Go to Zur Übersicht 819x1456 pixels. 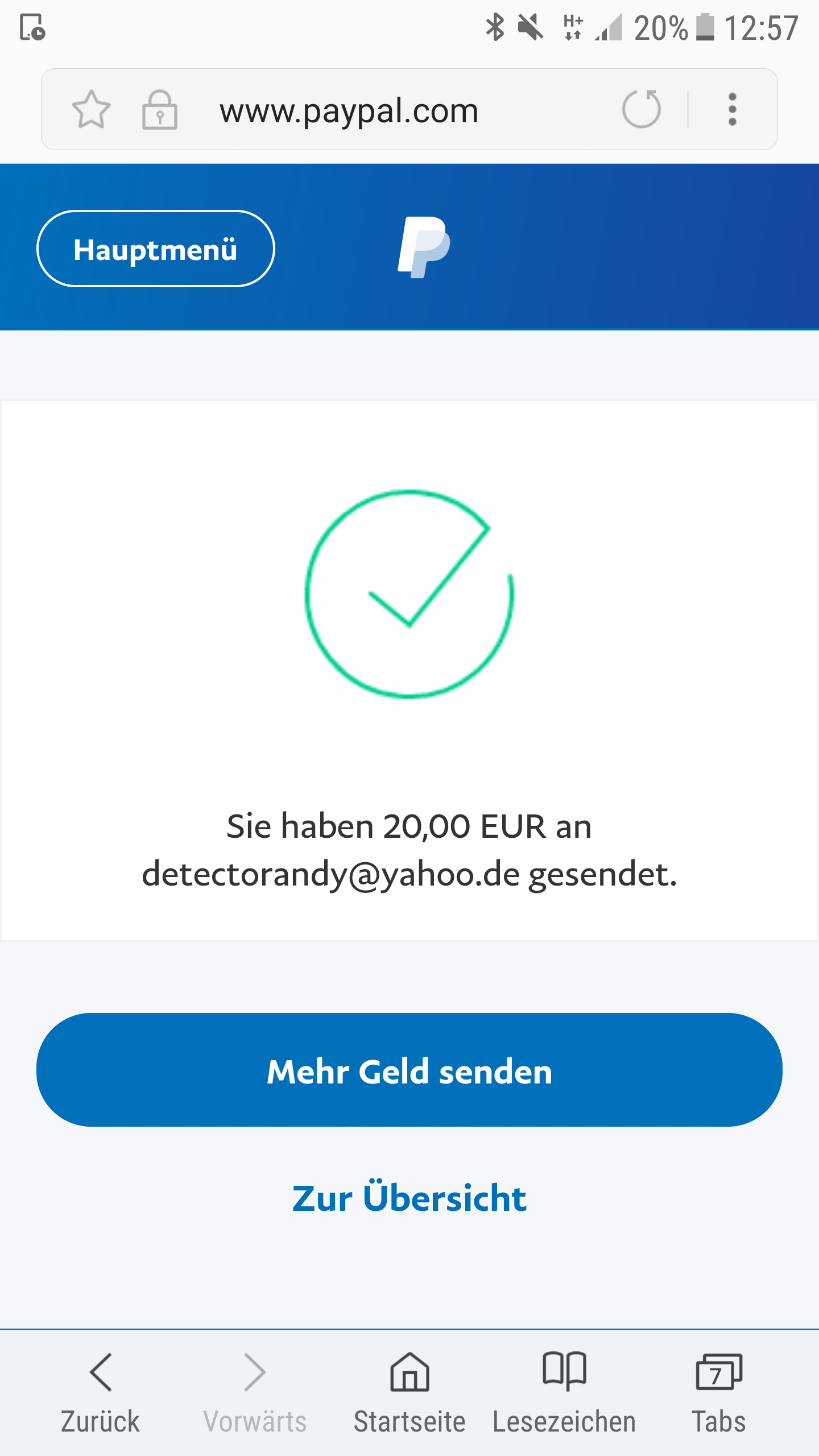[409, 1198]
